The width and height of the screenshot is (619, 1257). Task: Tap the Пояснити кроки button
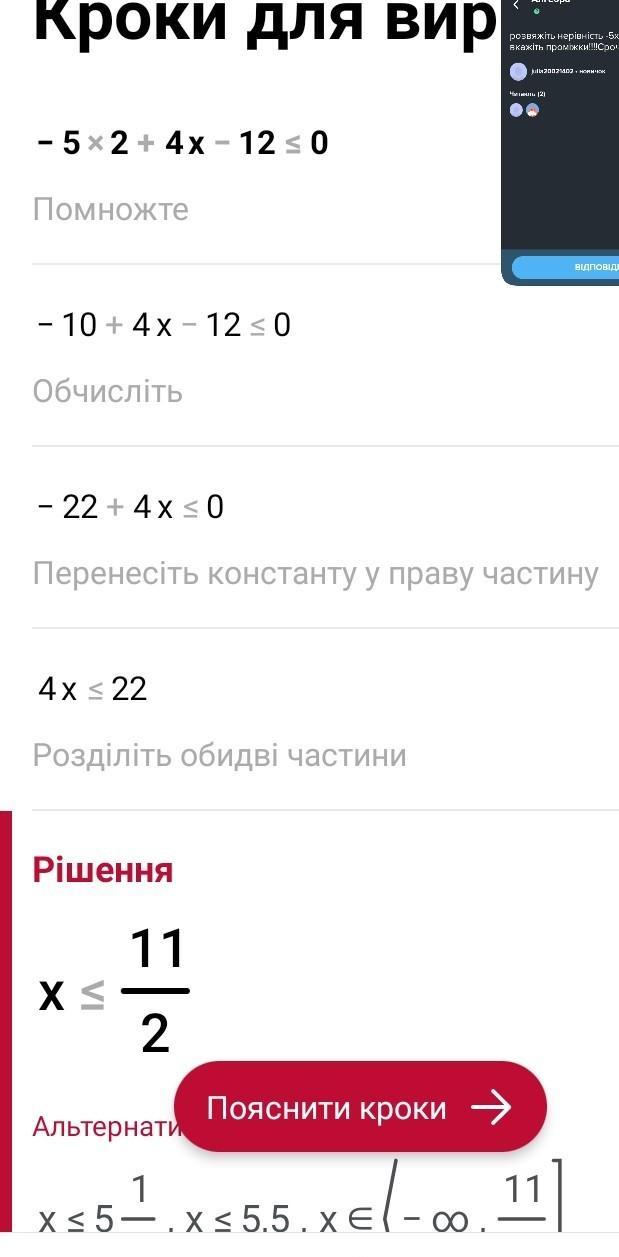point(360,1107)
